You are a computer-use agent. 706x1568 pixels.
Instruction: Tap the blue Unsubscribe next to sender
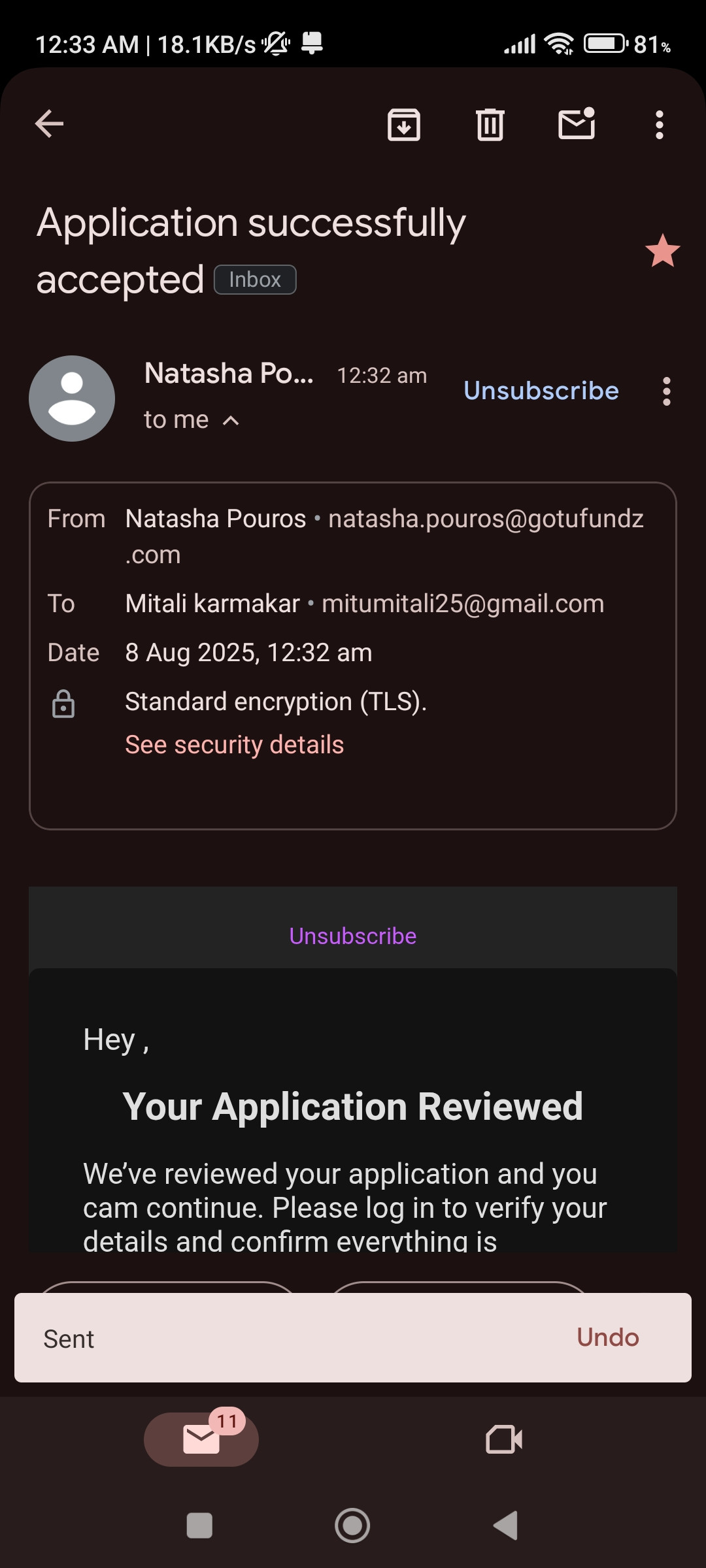pyautogui.click(x=541, y=391)
